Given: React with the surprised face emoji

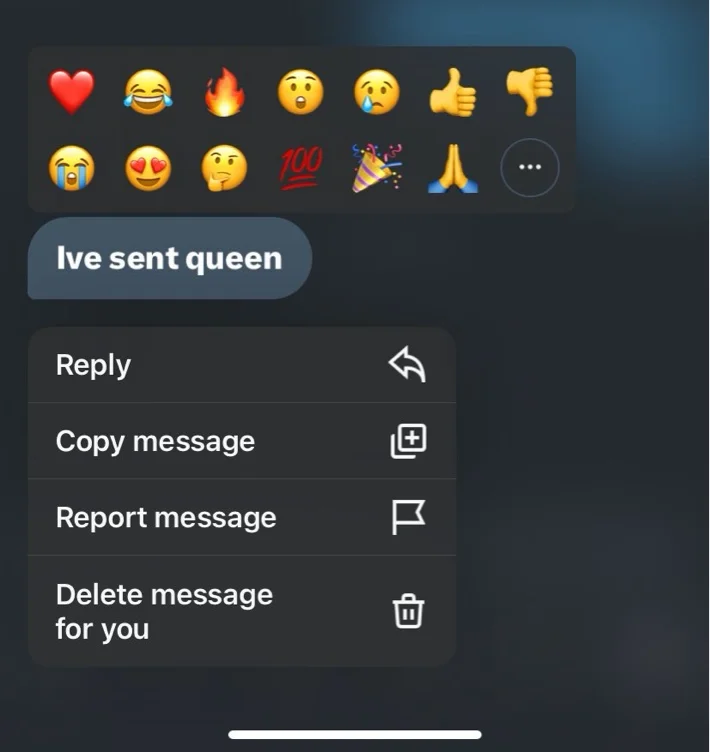Looking at the screenshot, I should [300, 93].
